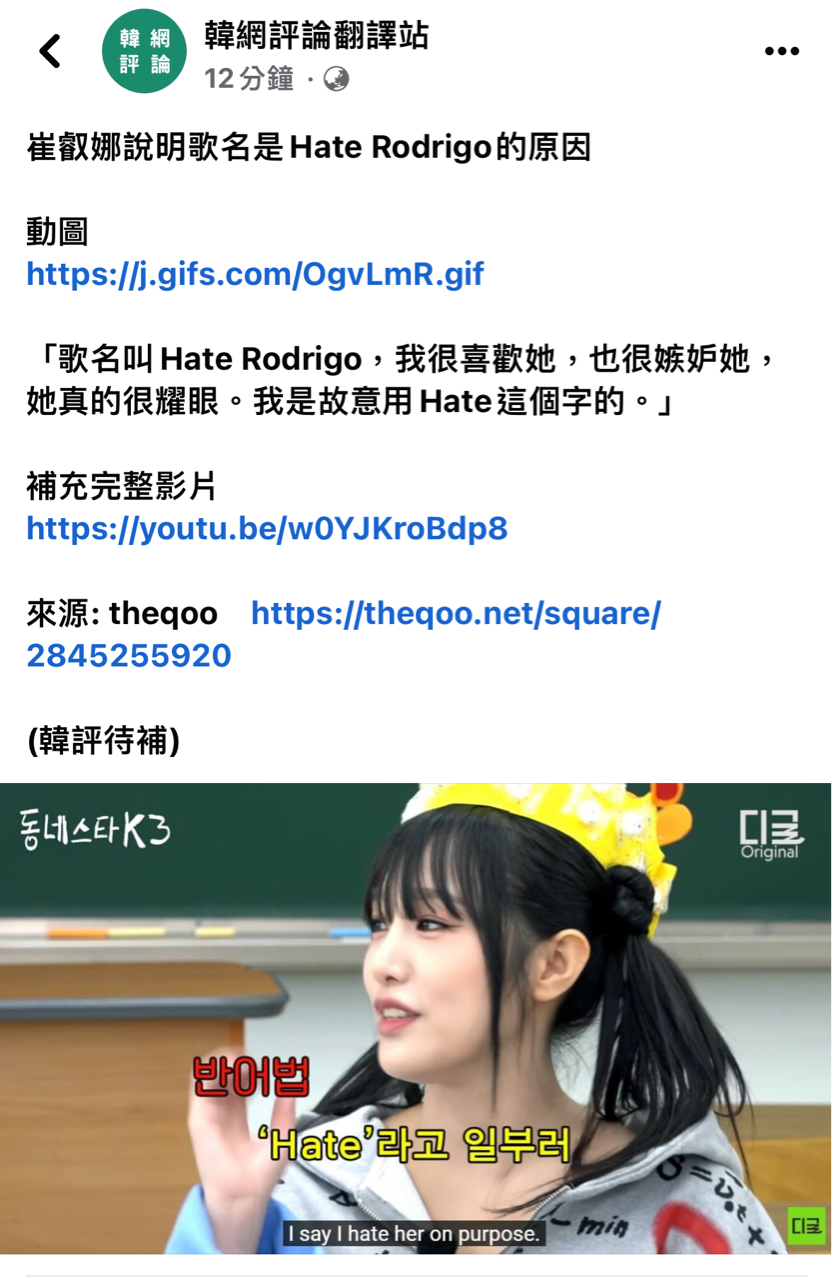832x1280 pixels.
Task: Open the post's three-dot overflow menu
Action: click(x=781, y=52)
